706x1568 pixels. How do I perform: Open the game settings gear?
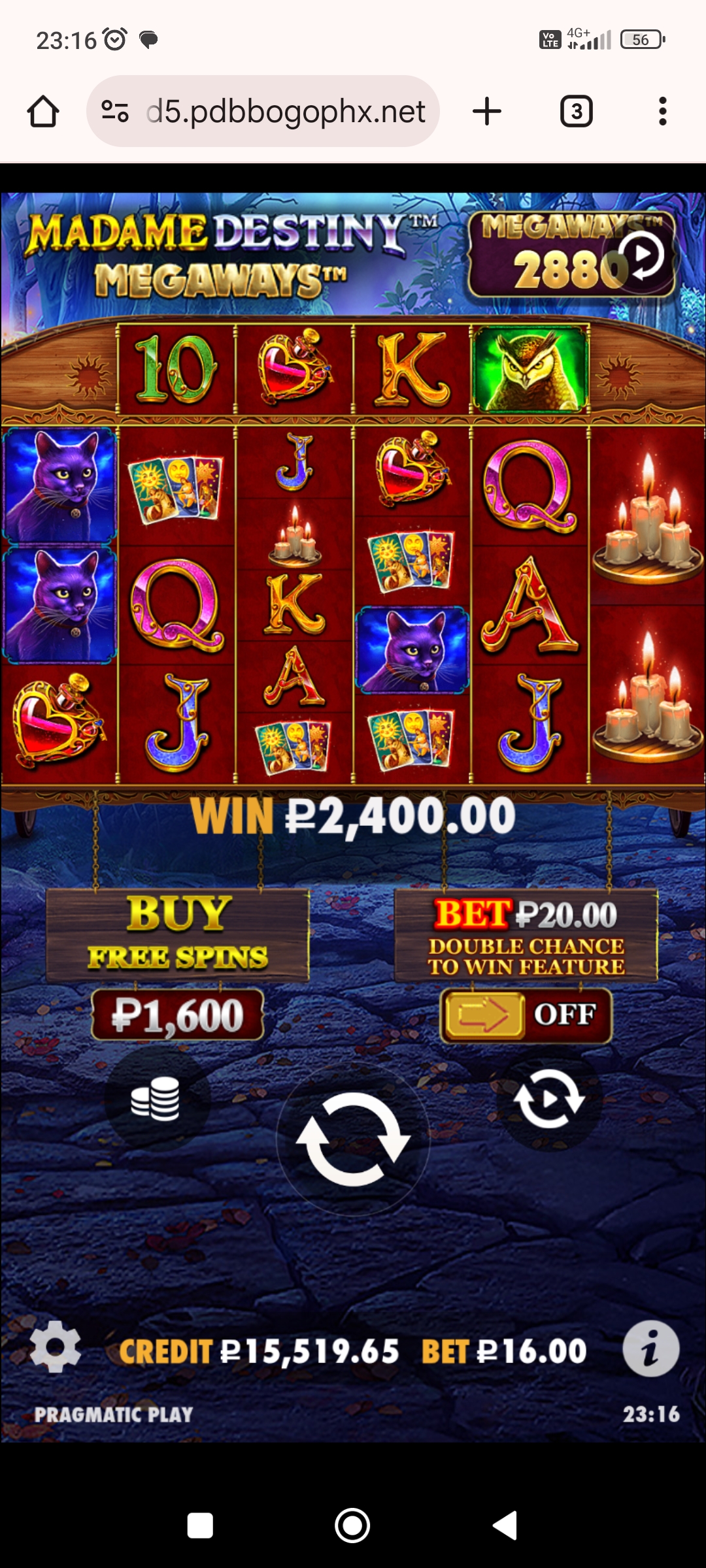pyautogui.click(x=56, y=1346)
